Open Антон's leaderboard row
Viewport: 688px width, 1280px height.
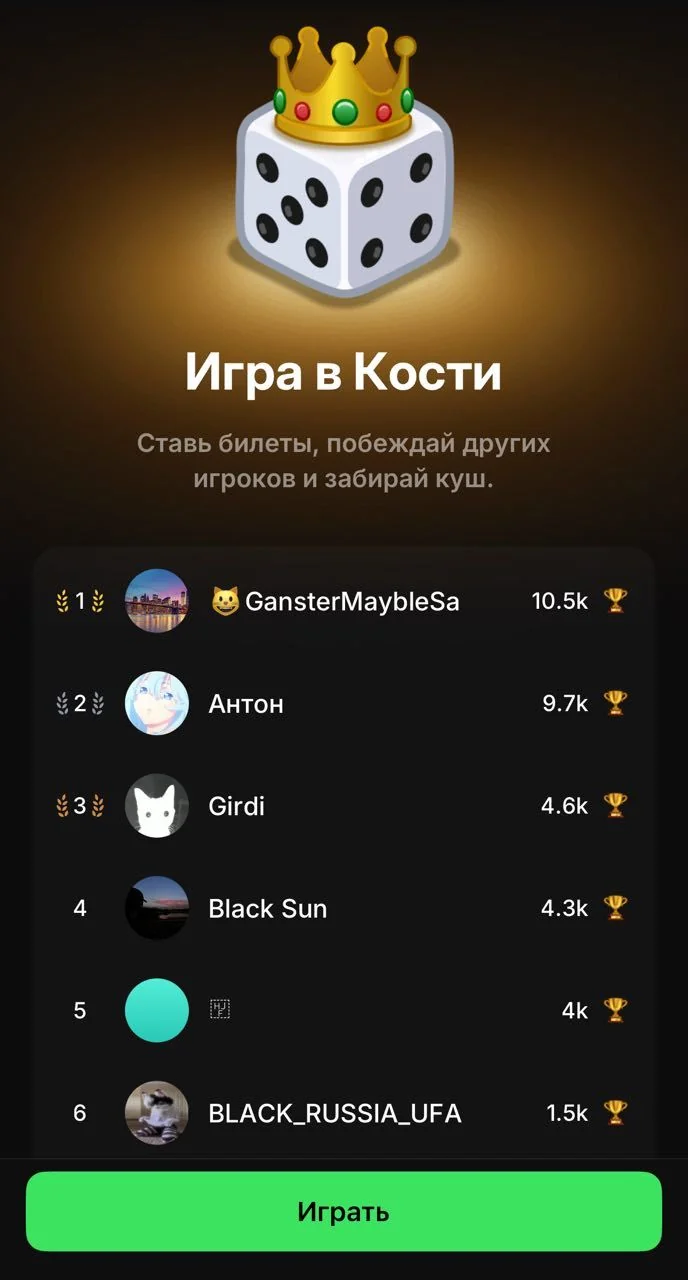point(344,703)
